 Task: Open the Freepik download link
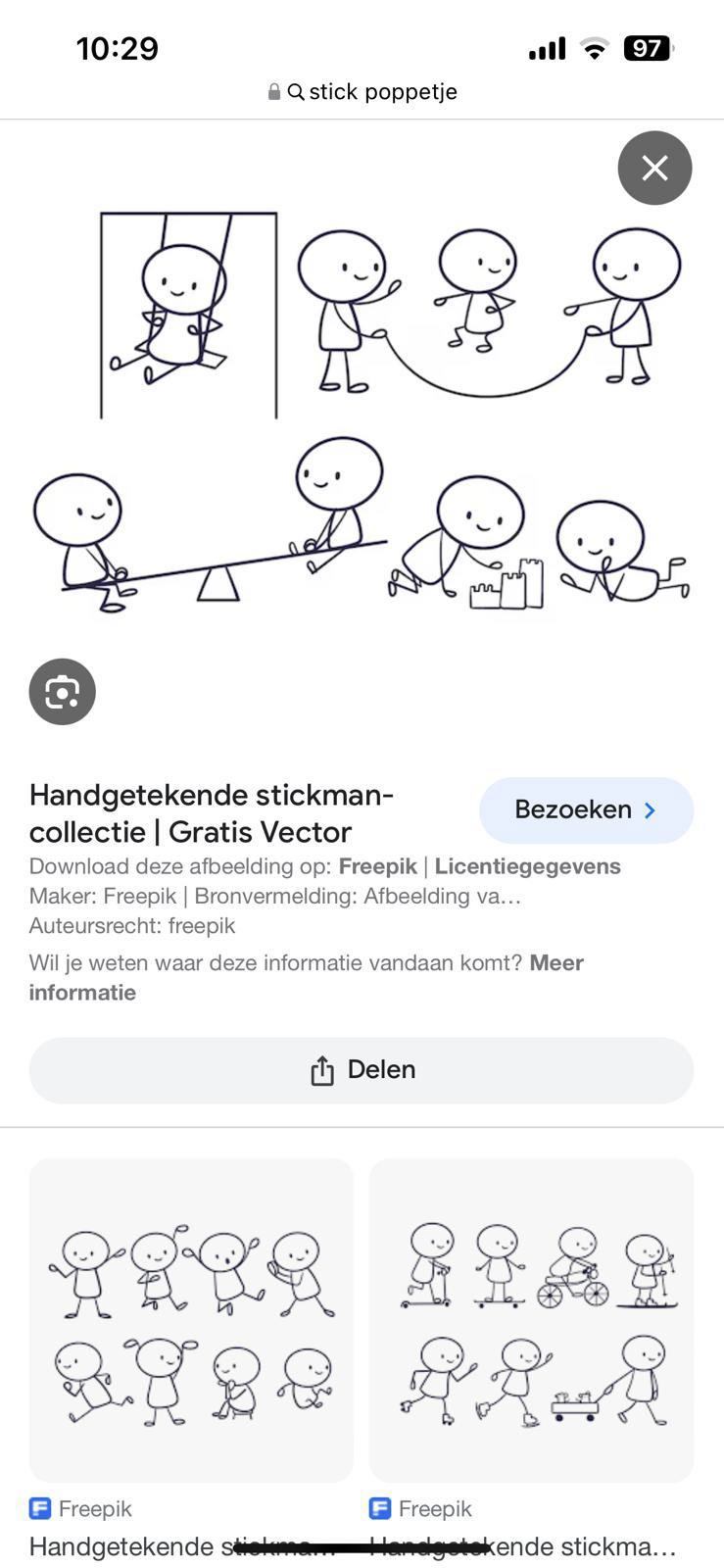[x=377, y=866]
